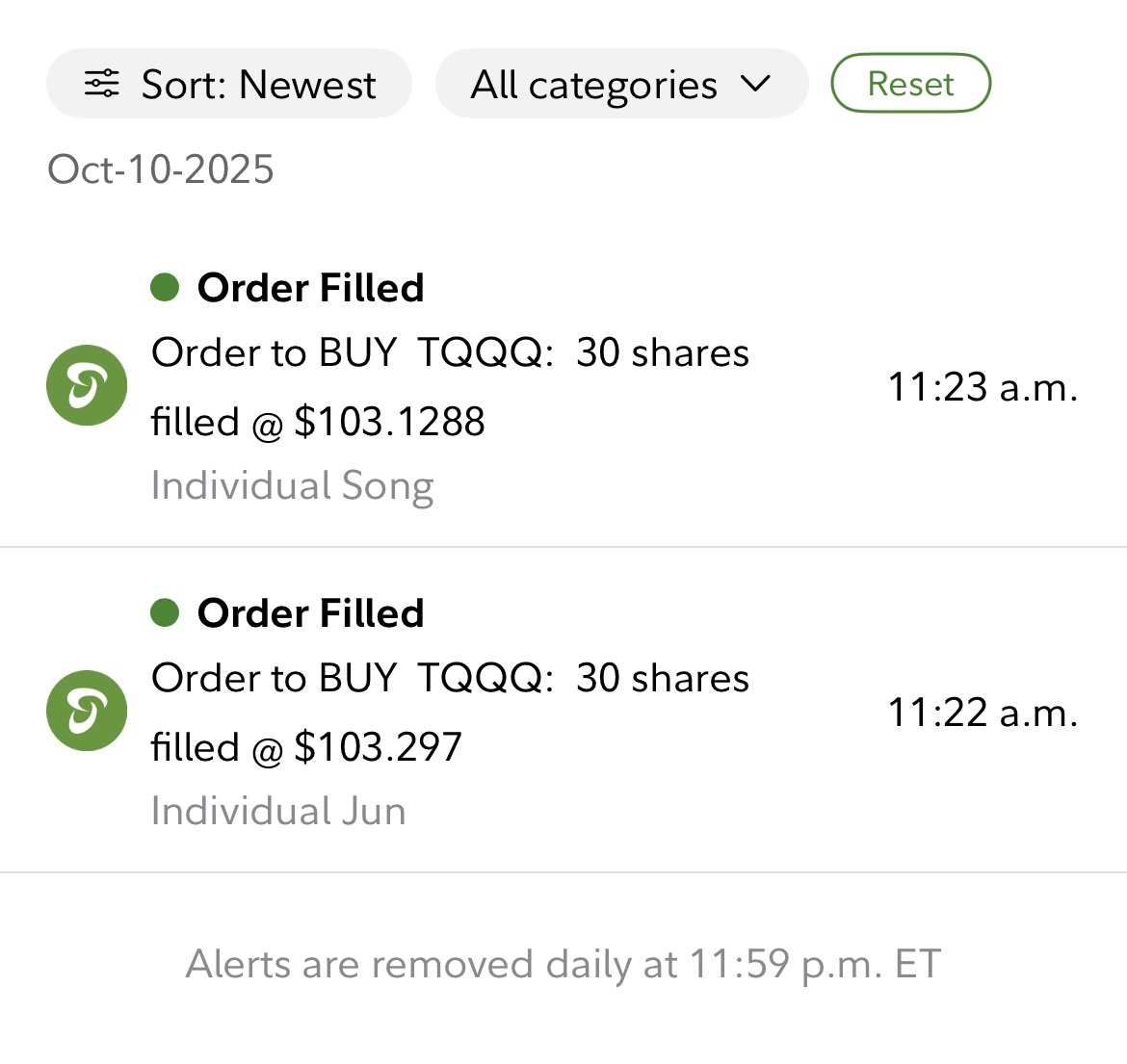Reset the alert filters

click(x=910, y=84)
